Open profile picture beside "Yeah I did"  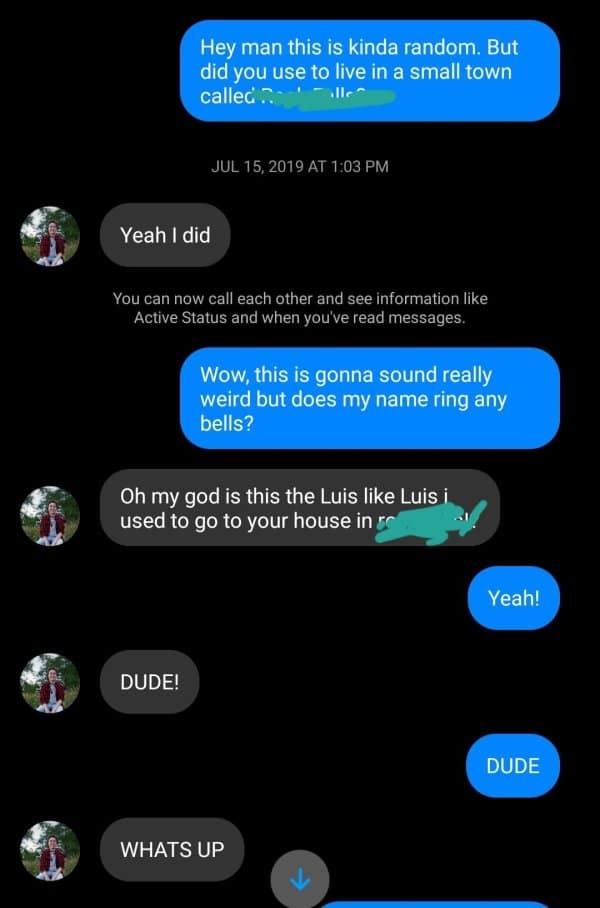(x=50, y=236)
